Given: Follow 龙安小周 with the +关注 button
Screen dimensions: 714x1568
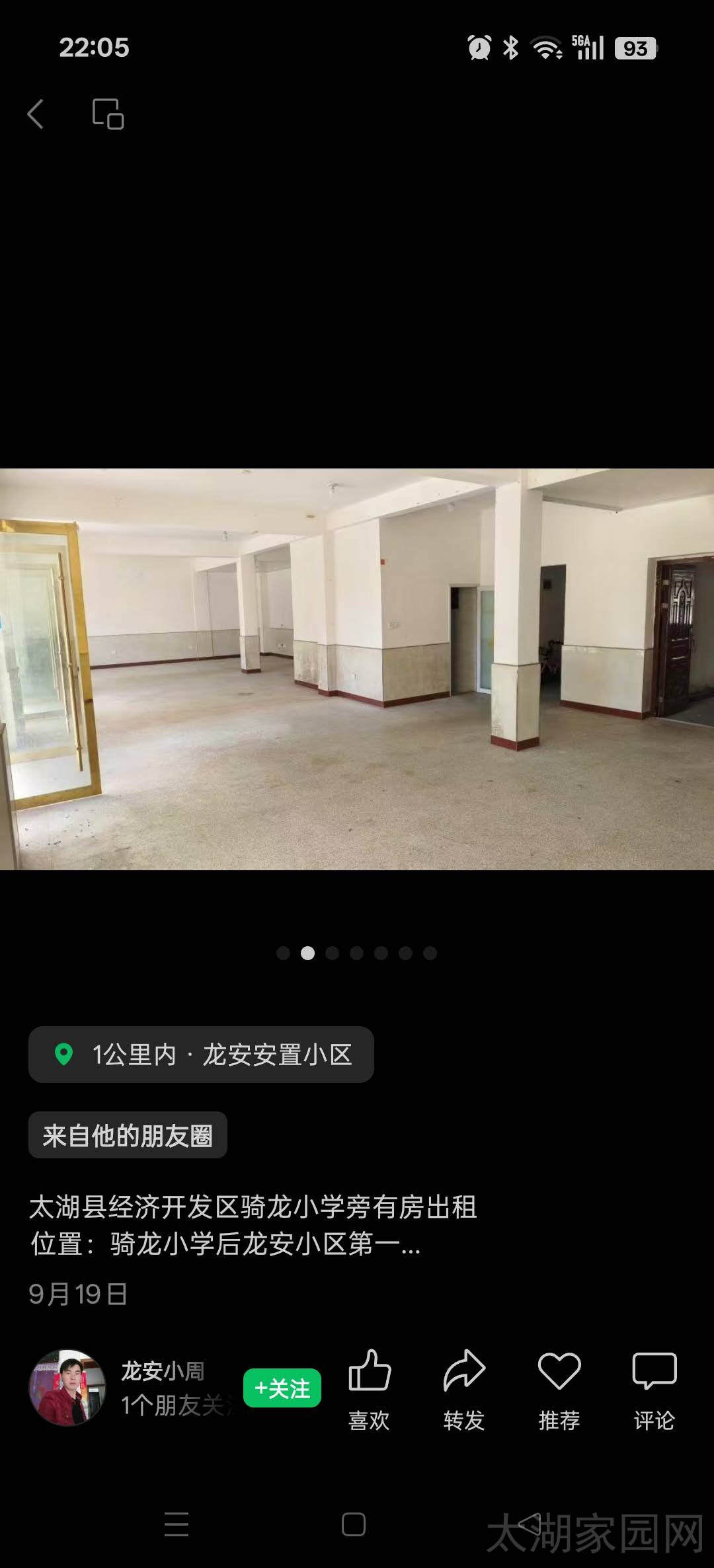Looking at the screenshot, I should (x=282, y=1388).
